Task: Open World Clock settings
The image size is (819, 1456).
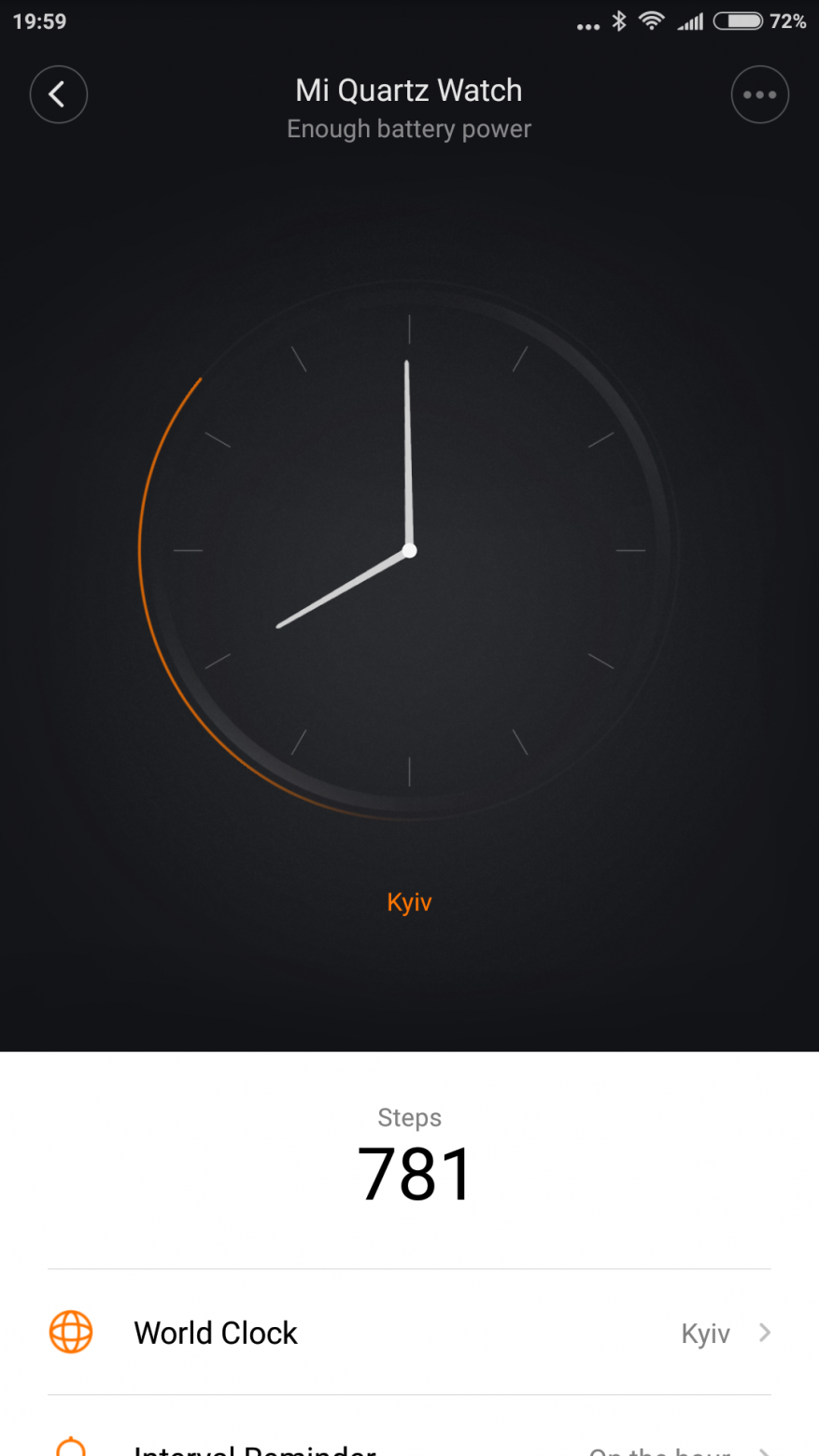Action: click(409, 1333)
